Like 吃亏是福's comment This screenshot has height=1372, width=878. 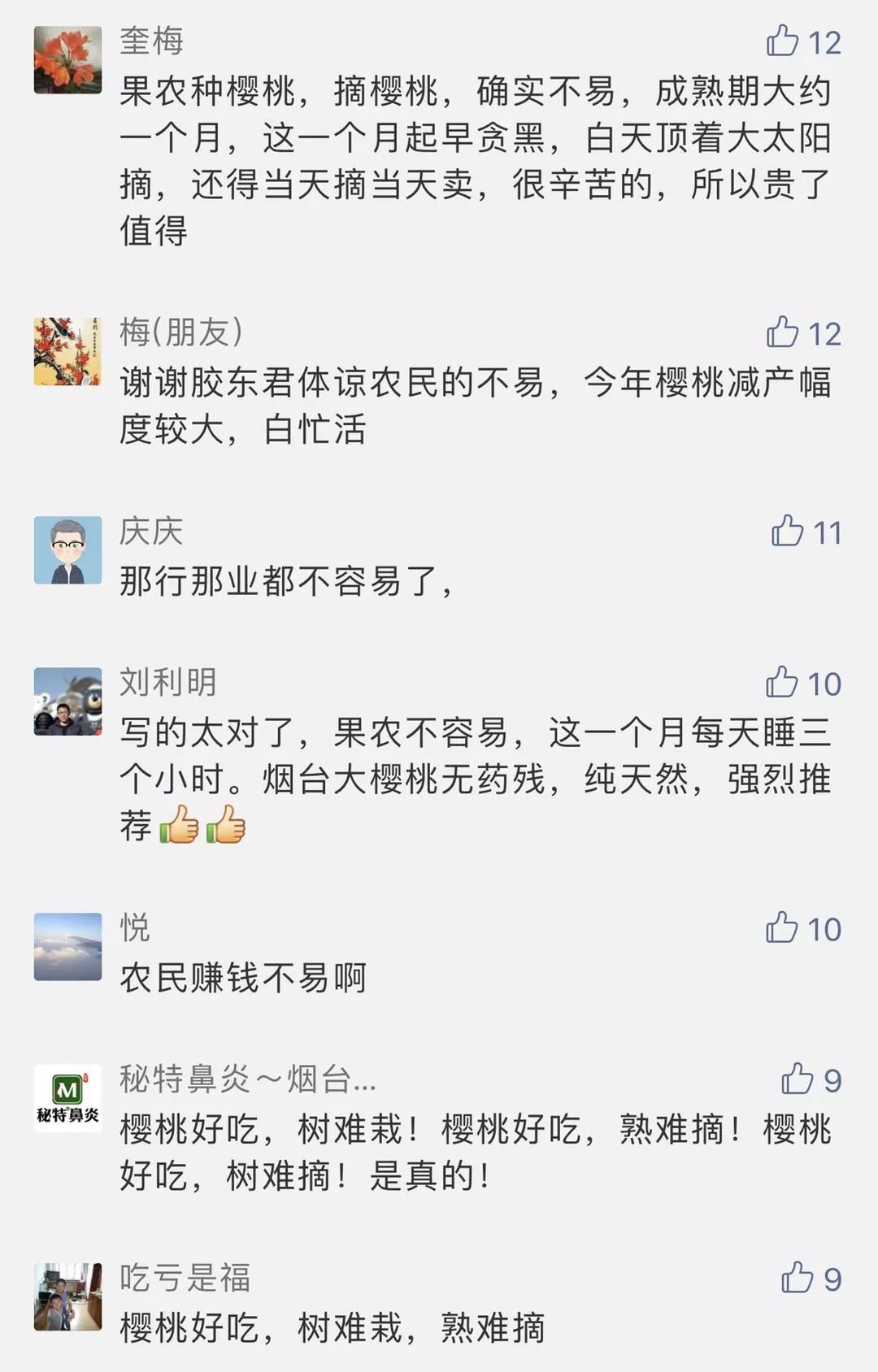pos(797,1278)
